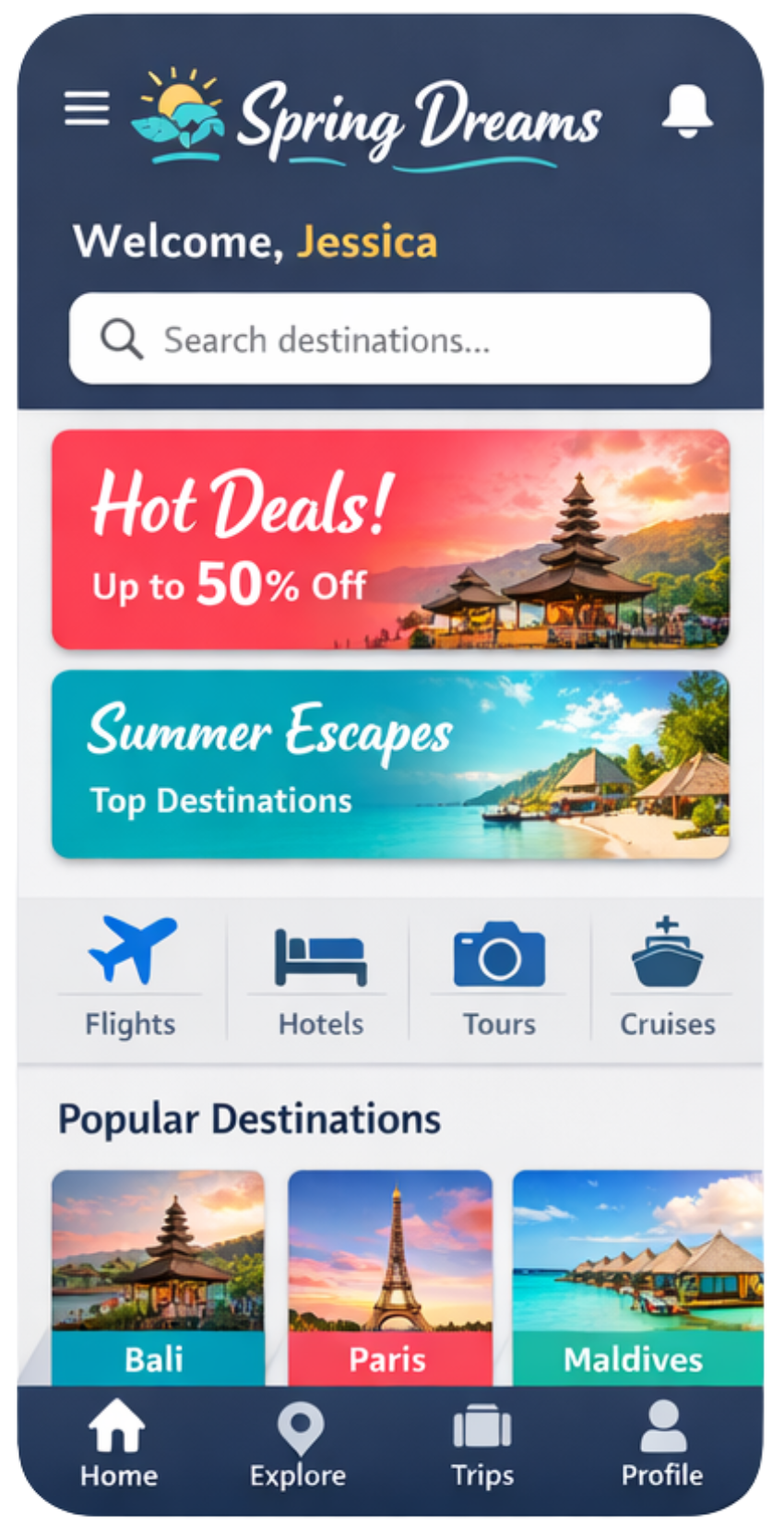The width and height of the screenshot is (784, 1526).
Task: Open the Hot Deals banner
Action: click(390, 540)
